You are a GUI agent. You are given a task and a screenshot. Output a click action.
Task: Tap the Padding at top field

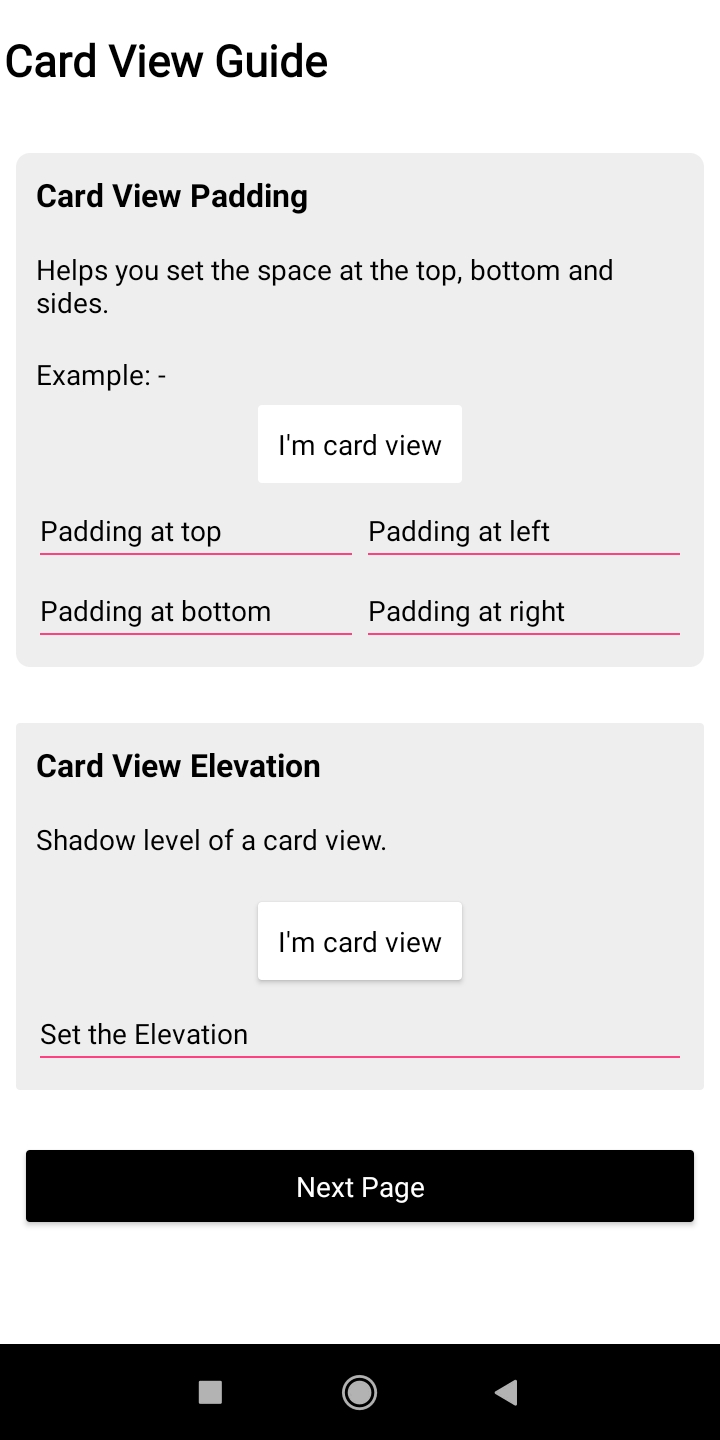195,532
